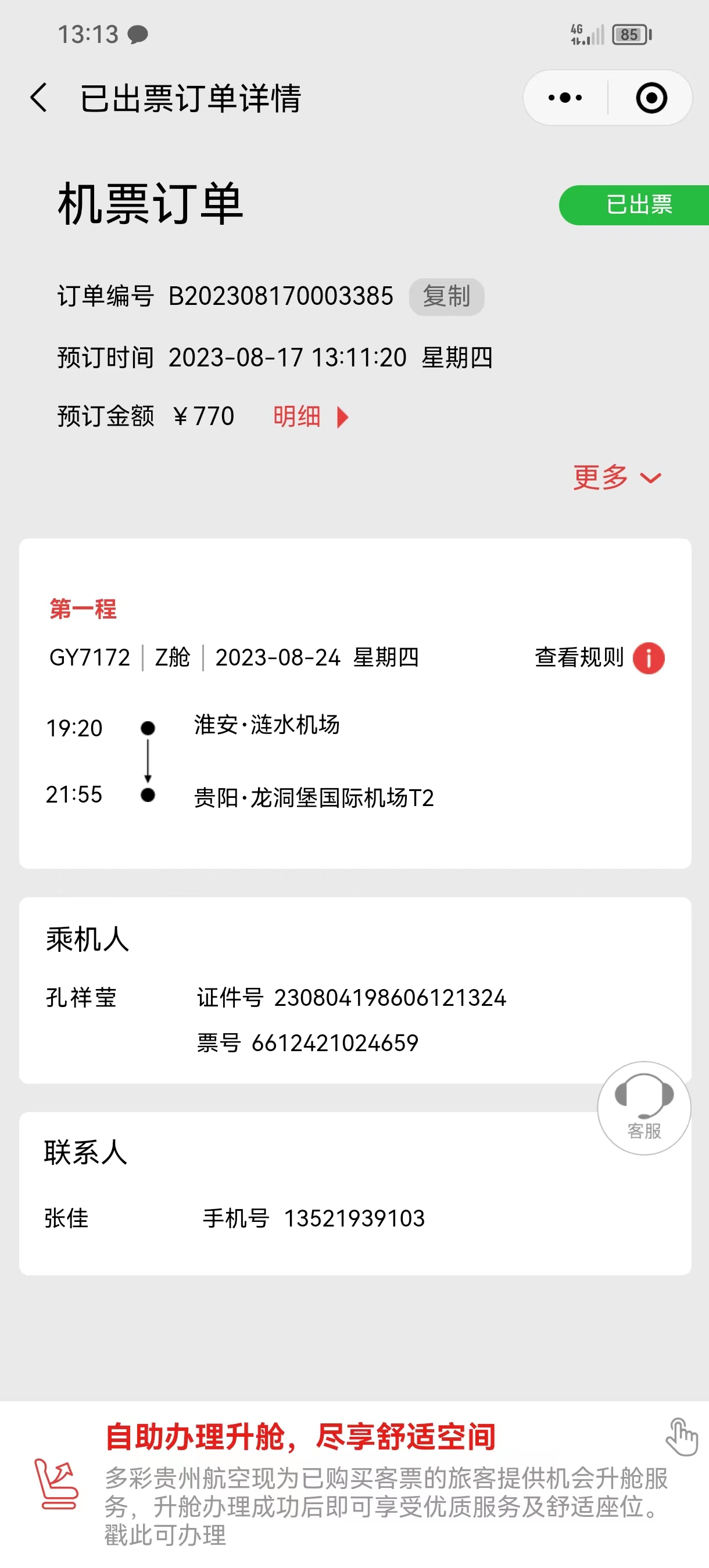This screenshot has width=709, height=1568.
Task: Expand the 更多 section
Action: point(617,477)
